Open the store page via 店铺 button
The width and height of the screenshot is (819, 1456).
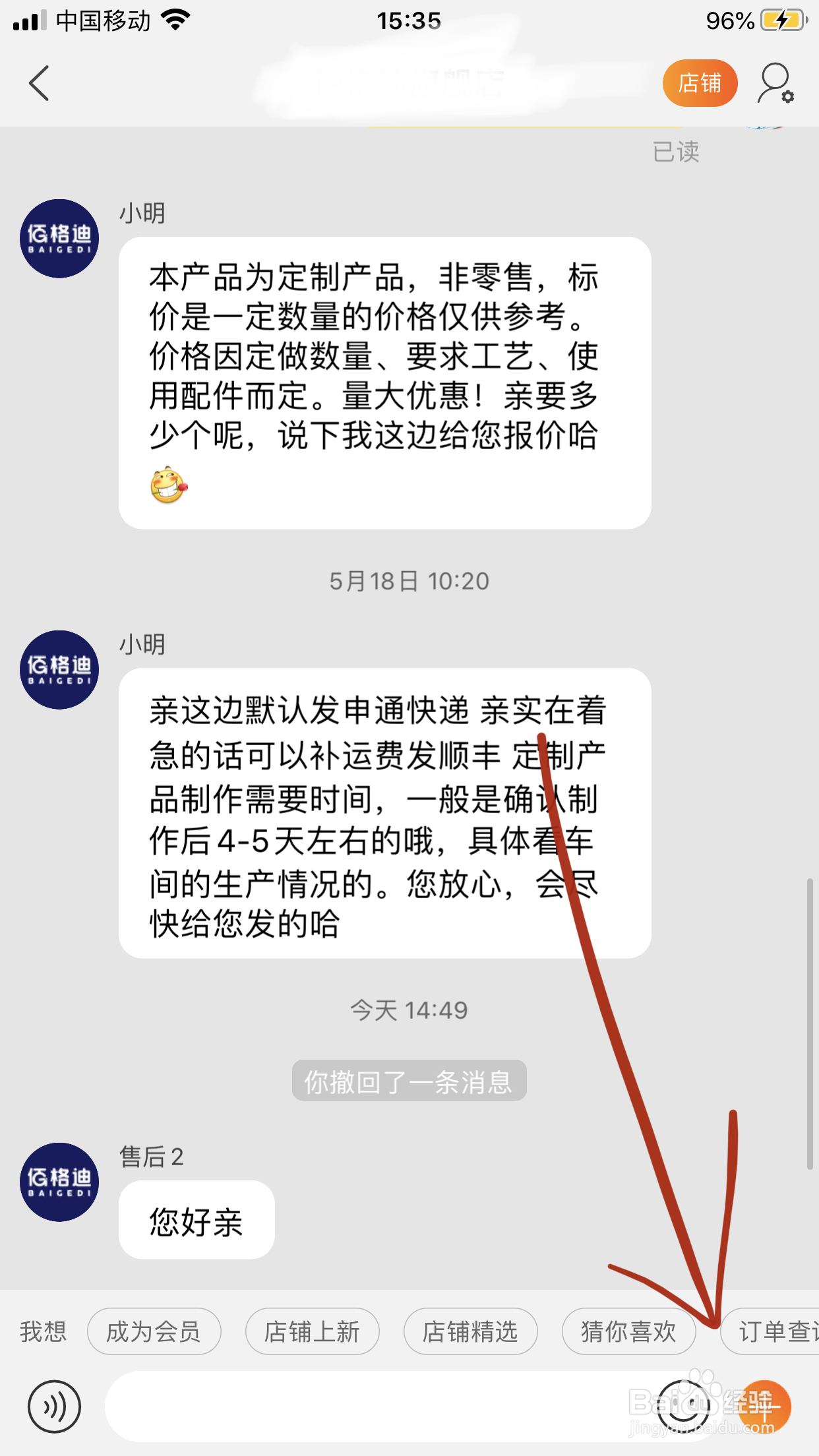coord(700,83)
